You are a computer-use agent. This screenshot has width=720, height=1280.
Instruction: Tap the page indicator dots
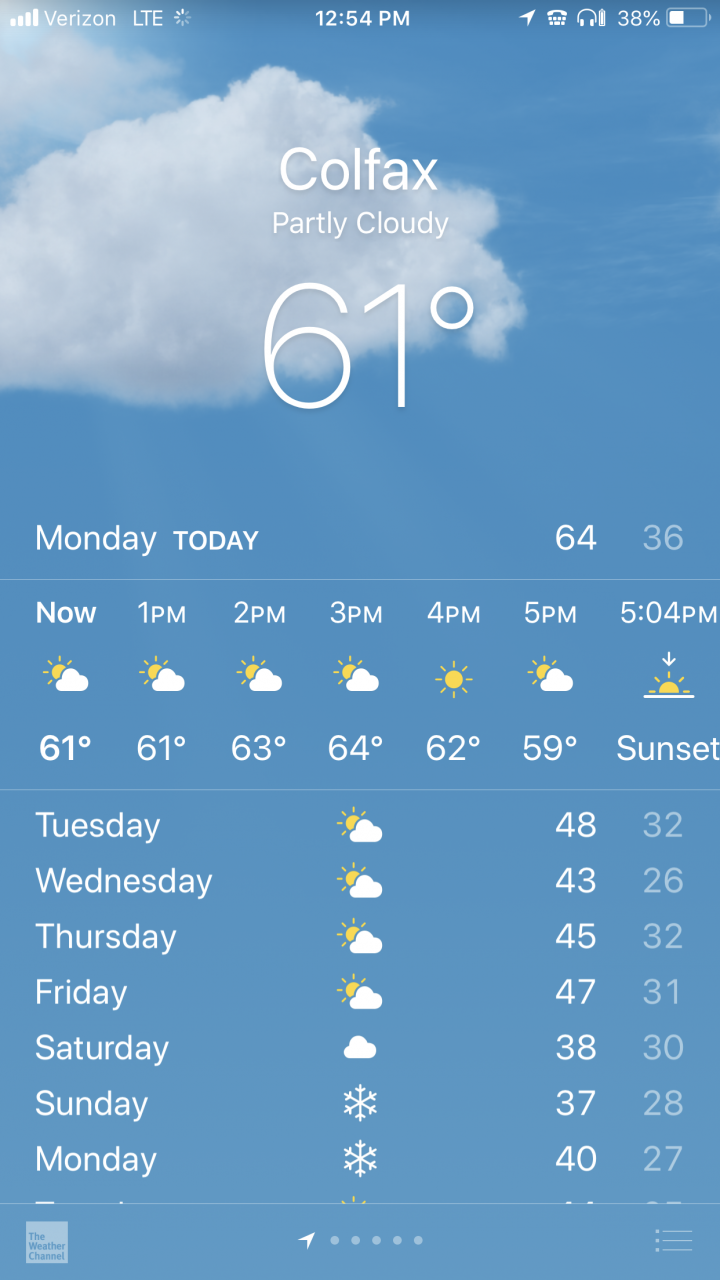tap(362, 1241)
